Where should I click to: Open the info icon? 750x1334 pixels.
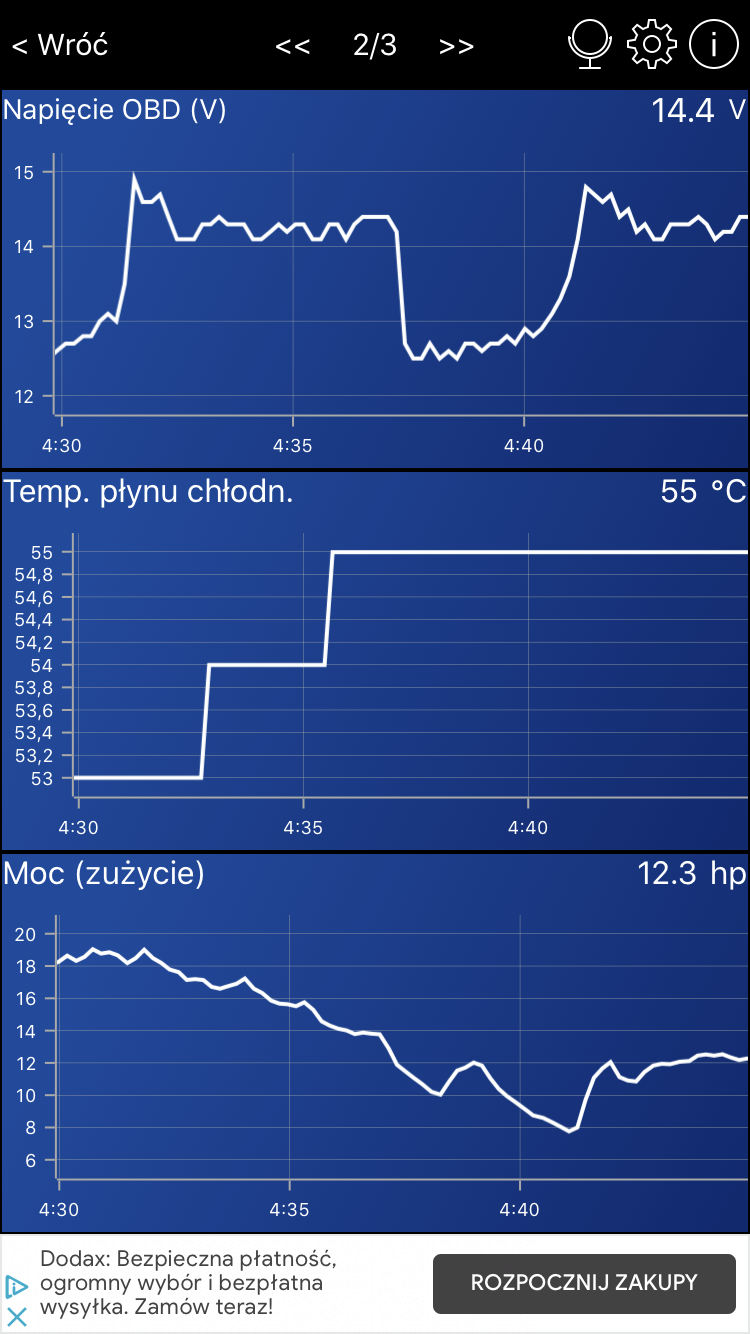[x=714, y=44]
